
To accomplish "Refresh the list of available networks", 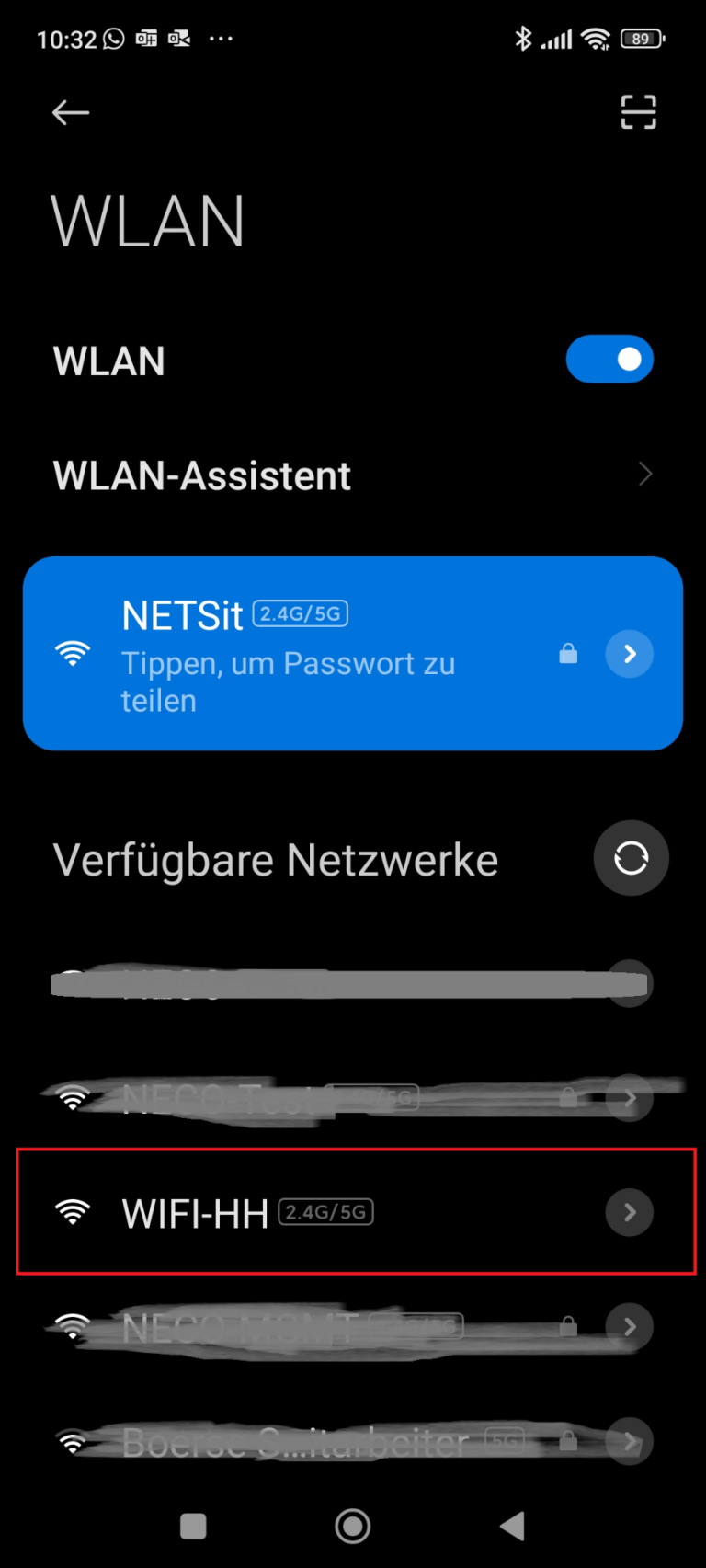I will [631, 858].
